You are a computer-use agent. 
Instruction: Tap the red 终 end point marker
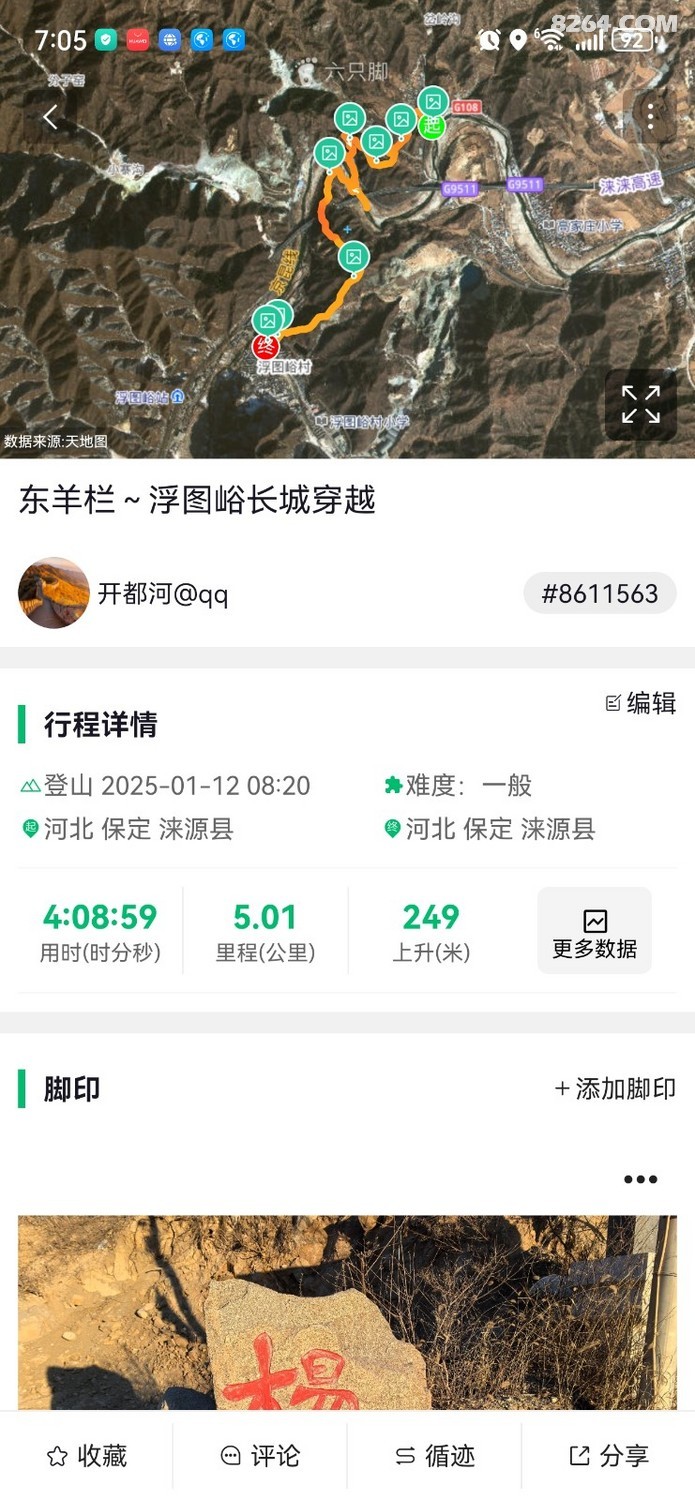click(x=265, y=347)
